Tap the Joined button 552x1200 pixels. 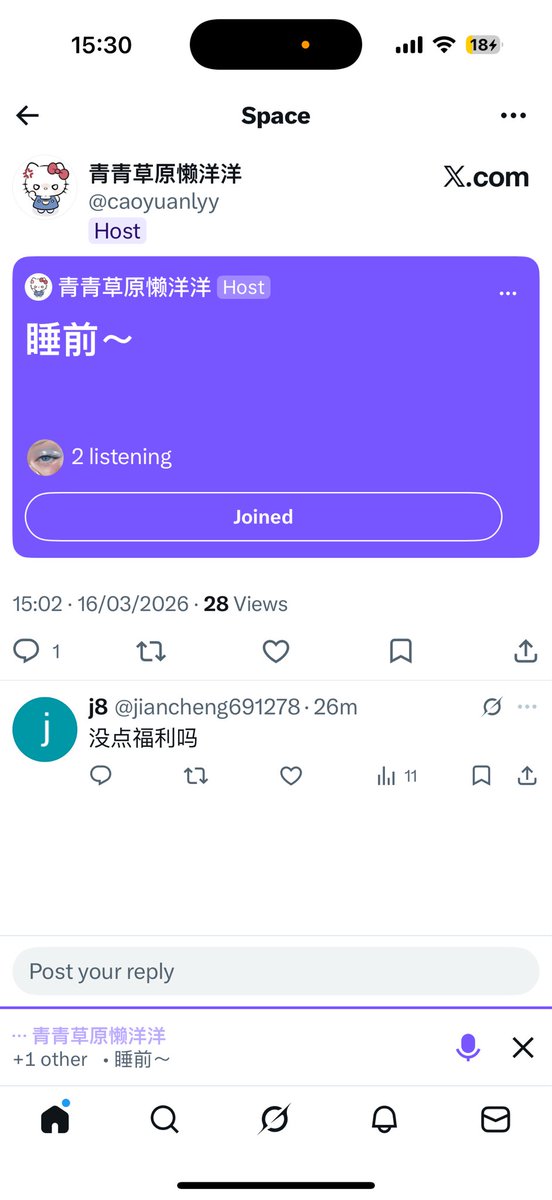tap(263, 517)
